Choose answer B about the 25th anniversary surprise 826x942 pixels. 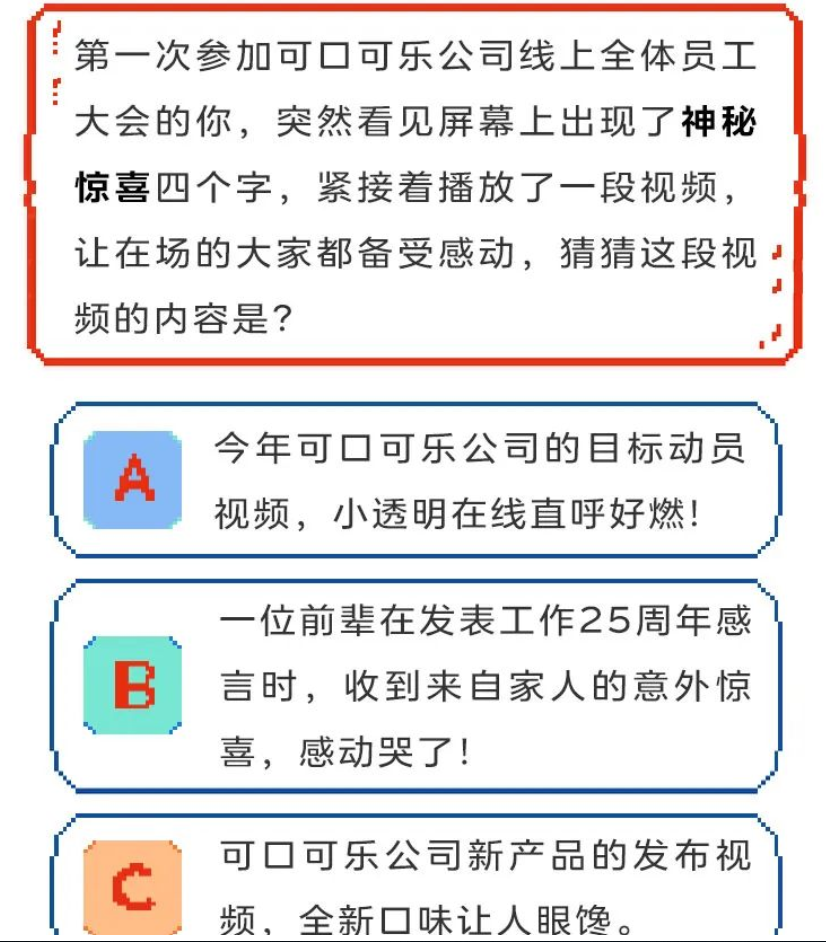coord(415,686)
